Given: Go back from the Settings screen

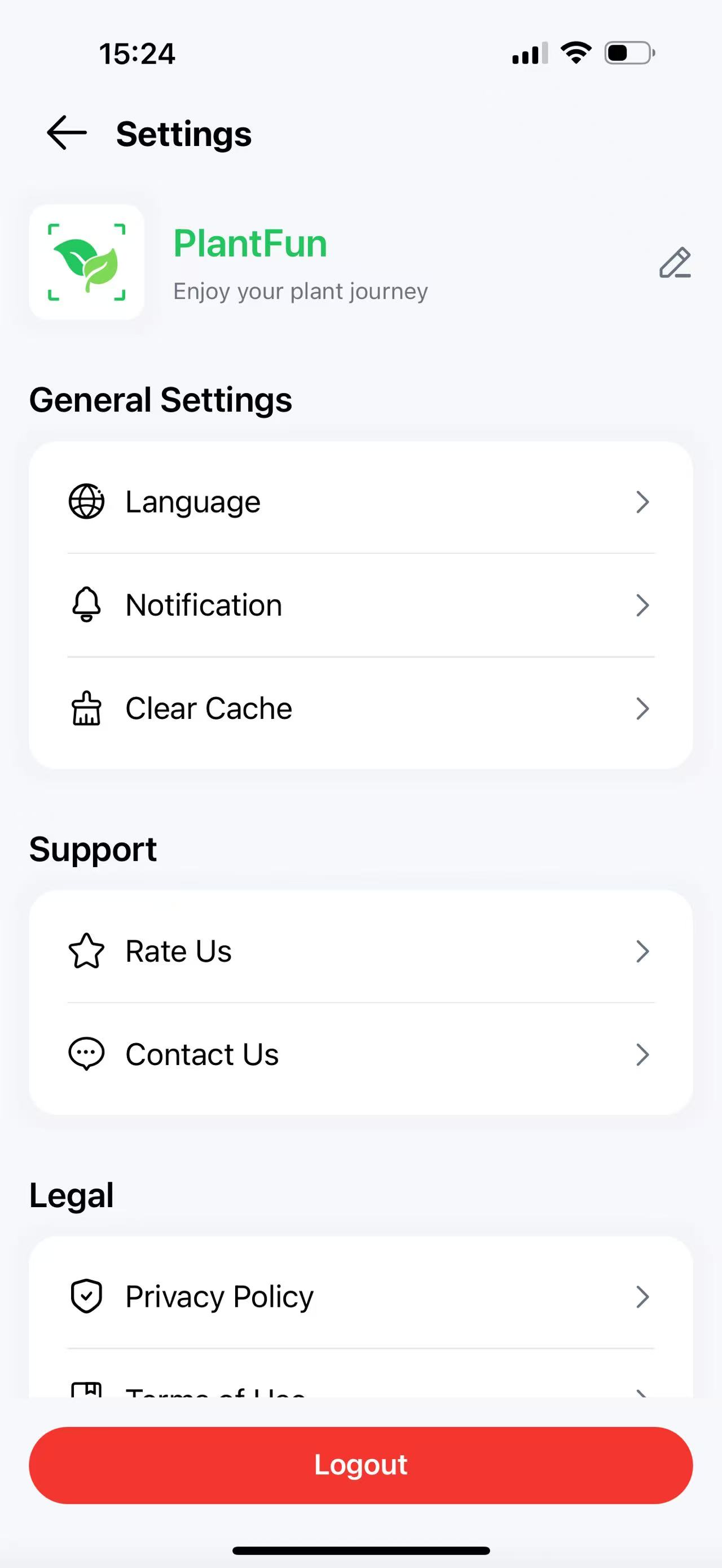Looking at the screenshot, I should (x=67, y=132).
